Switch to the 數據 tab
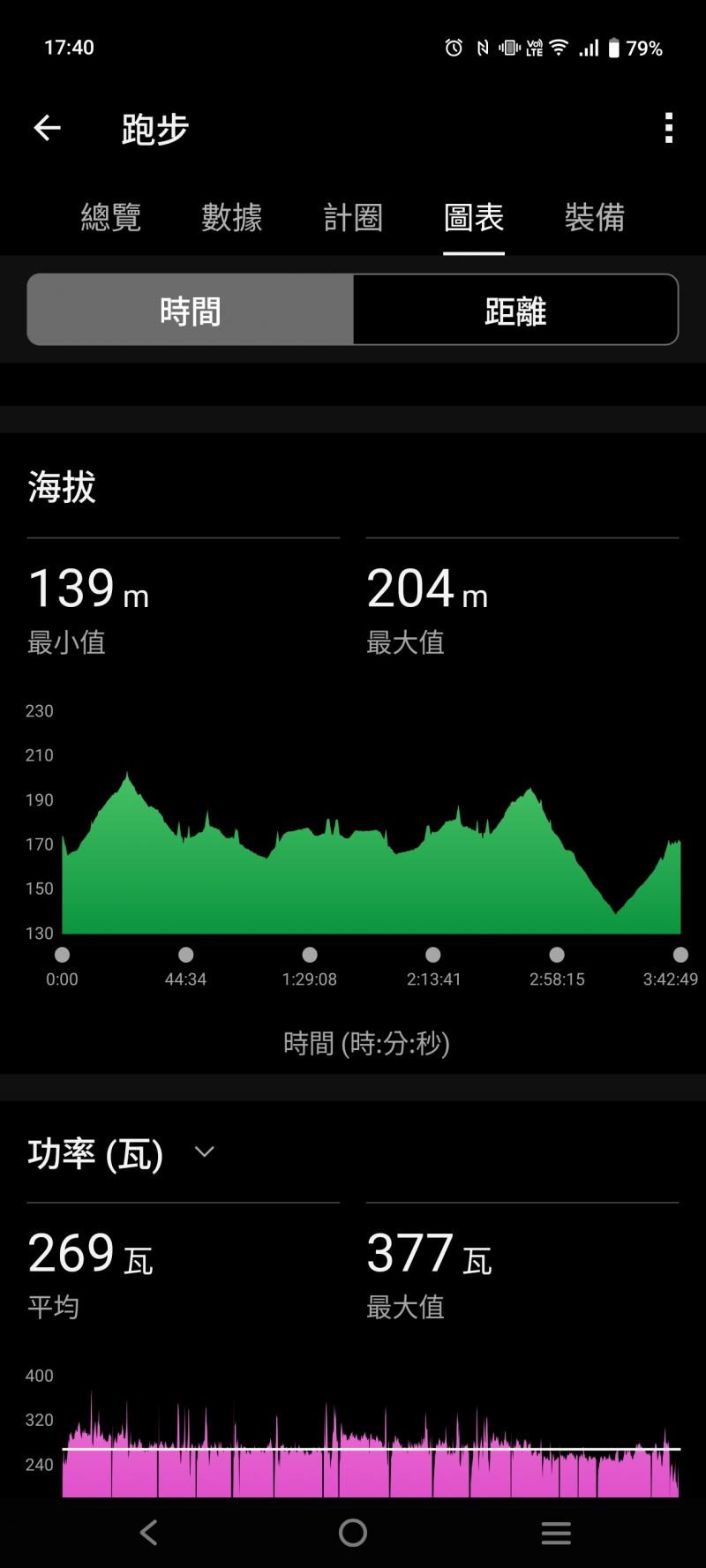 click(x=232, y=217)
